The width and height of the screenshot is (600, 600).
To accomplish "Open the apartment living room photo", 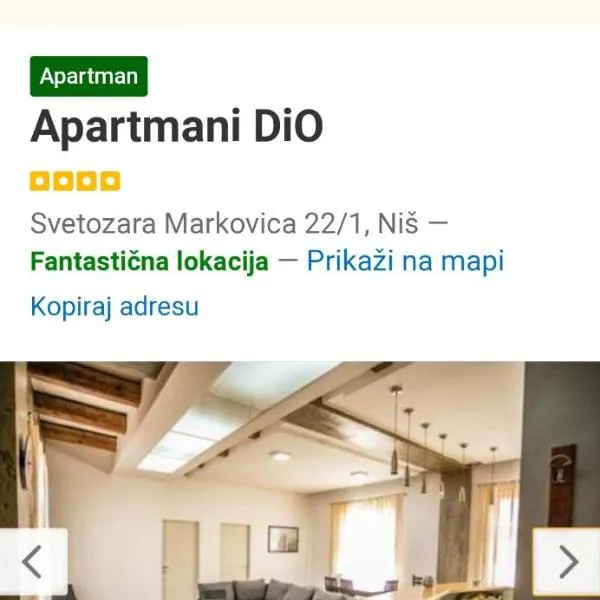I will pos(300,470).
